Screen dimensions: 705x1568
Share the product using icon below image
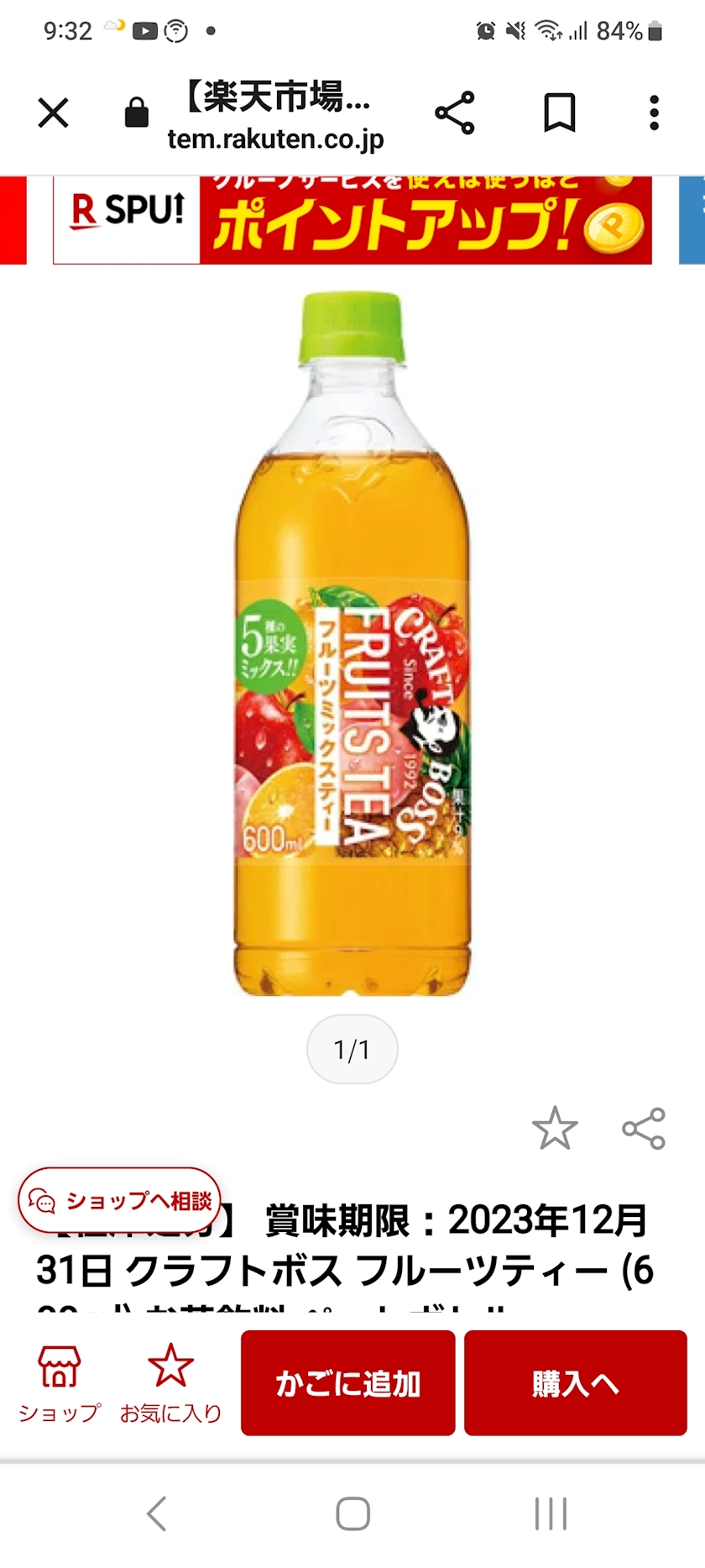click(x=644, y=1128)
